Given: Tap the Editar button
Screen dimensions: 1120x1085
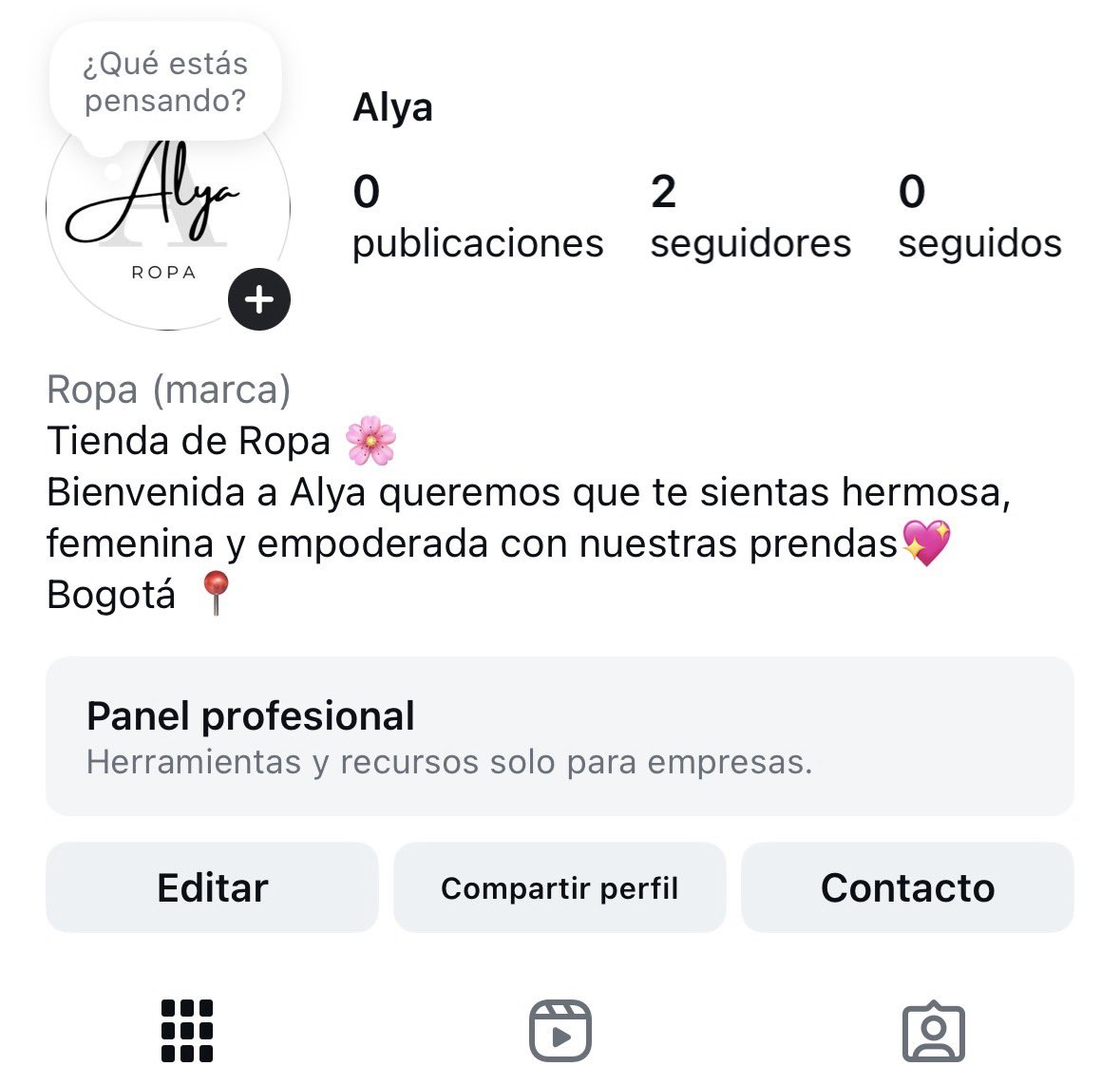Looking at the screenshot, I should [x=212, y=887].
